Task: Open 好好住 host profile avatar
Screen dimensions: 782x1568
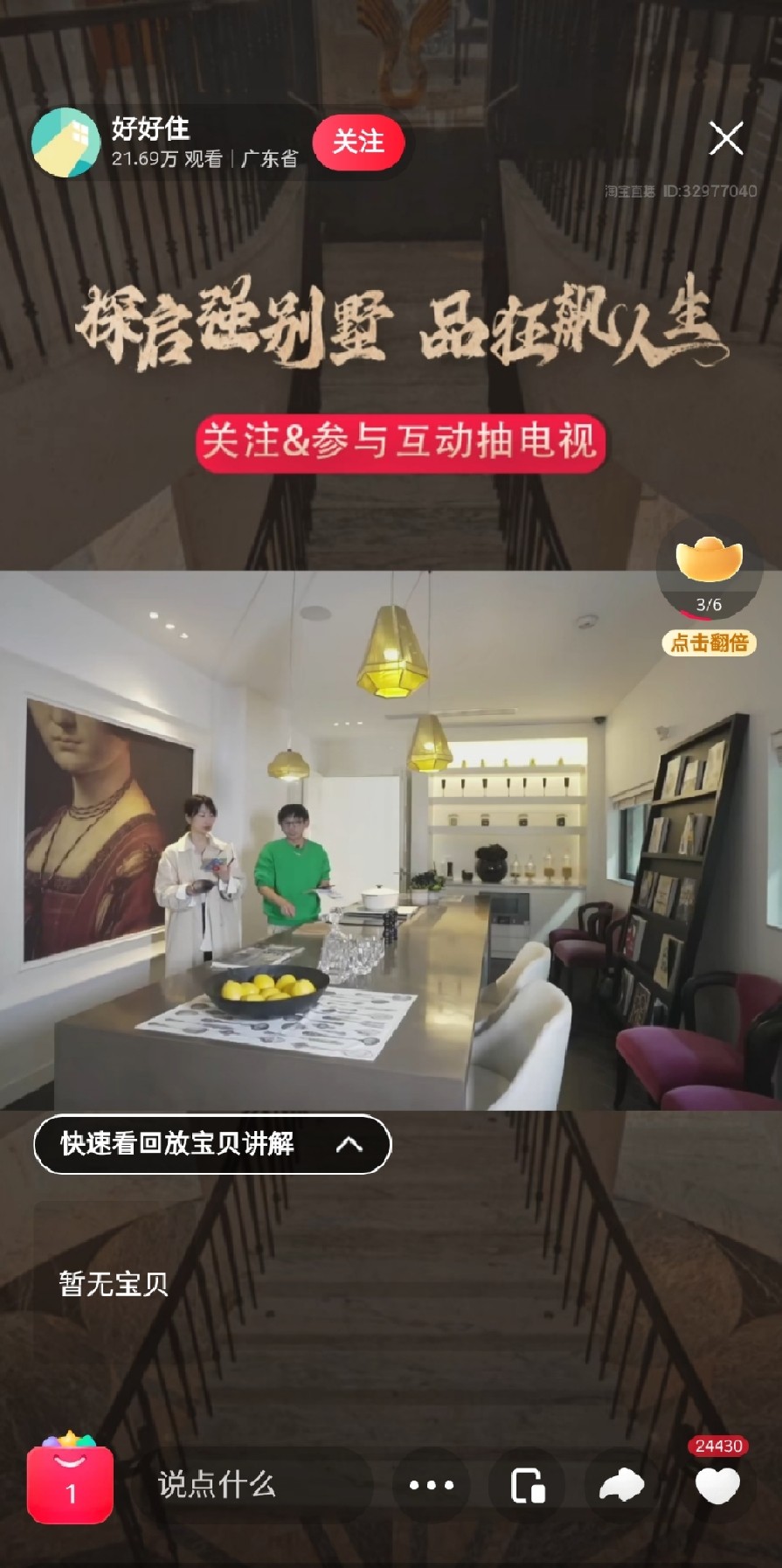Action: tap(66, 142)
